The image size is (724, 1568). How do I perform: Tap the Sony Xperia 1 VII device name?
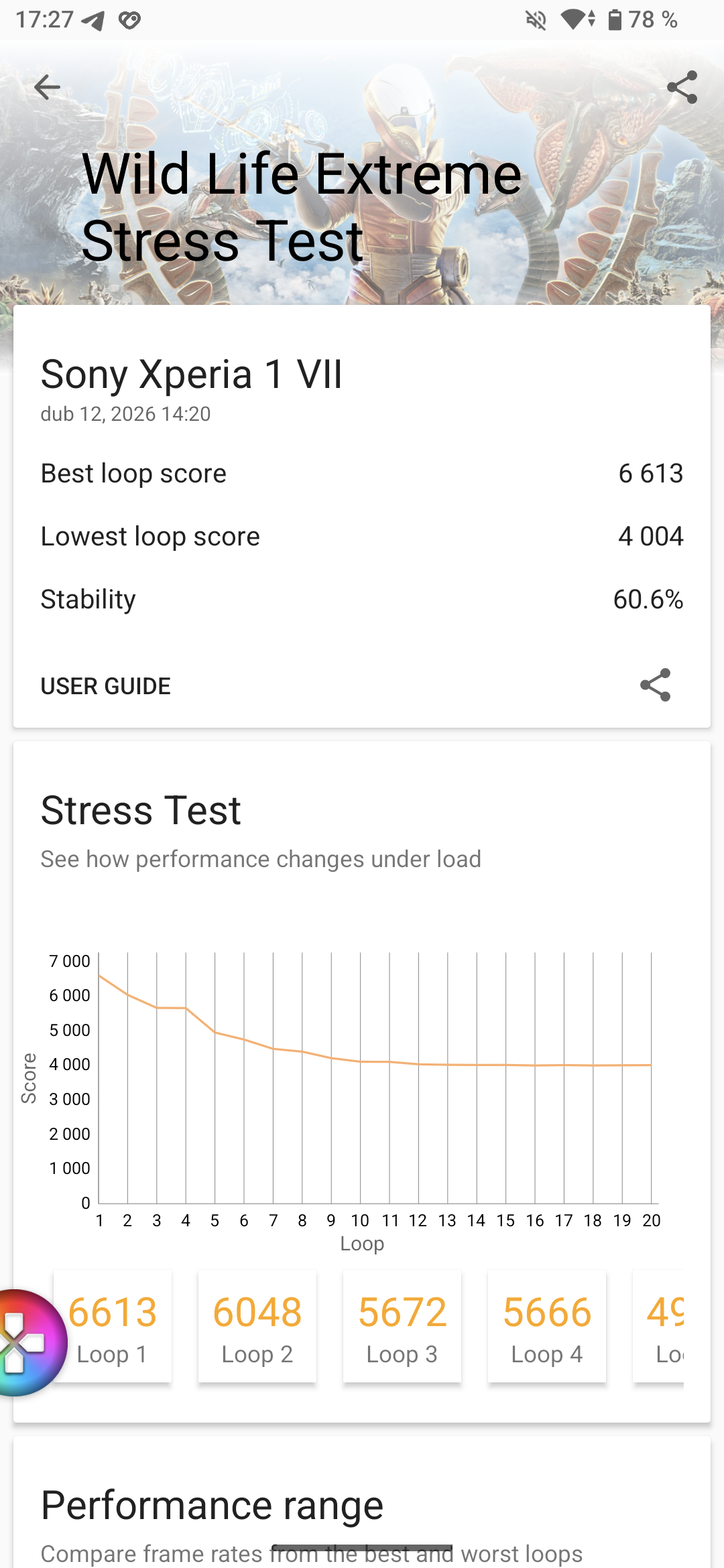(x=192, y=375)
